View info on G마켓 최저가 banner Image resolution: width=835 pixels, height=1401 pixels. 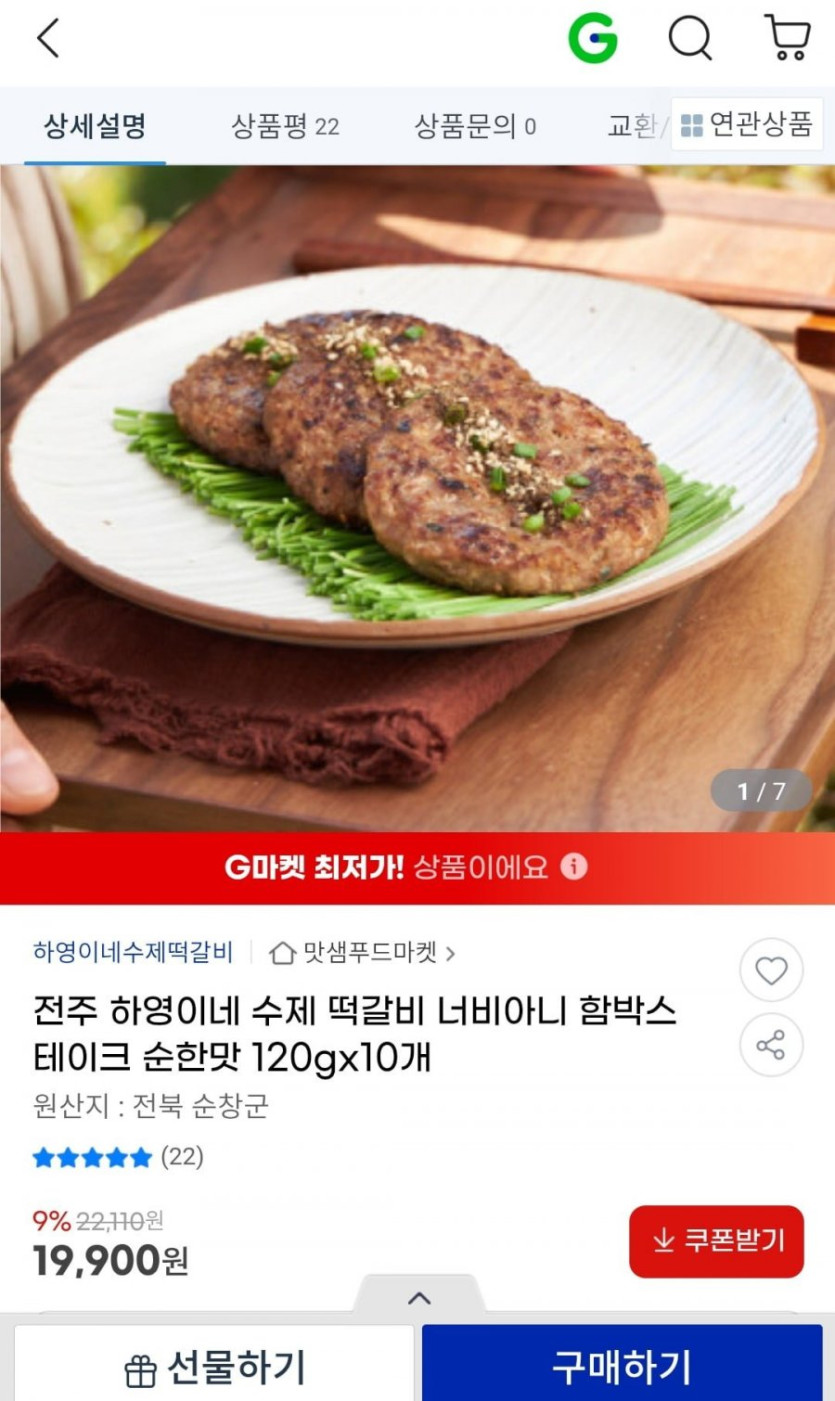574,866
